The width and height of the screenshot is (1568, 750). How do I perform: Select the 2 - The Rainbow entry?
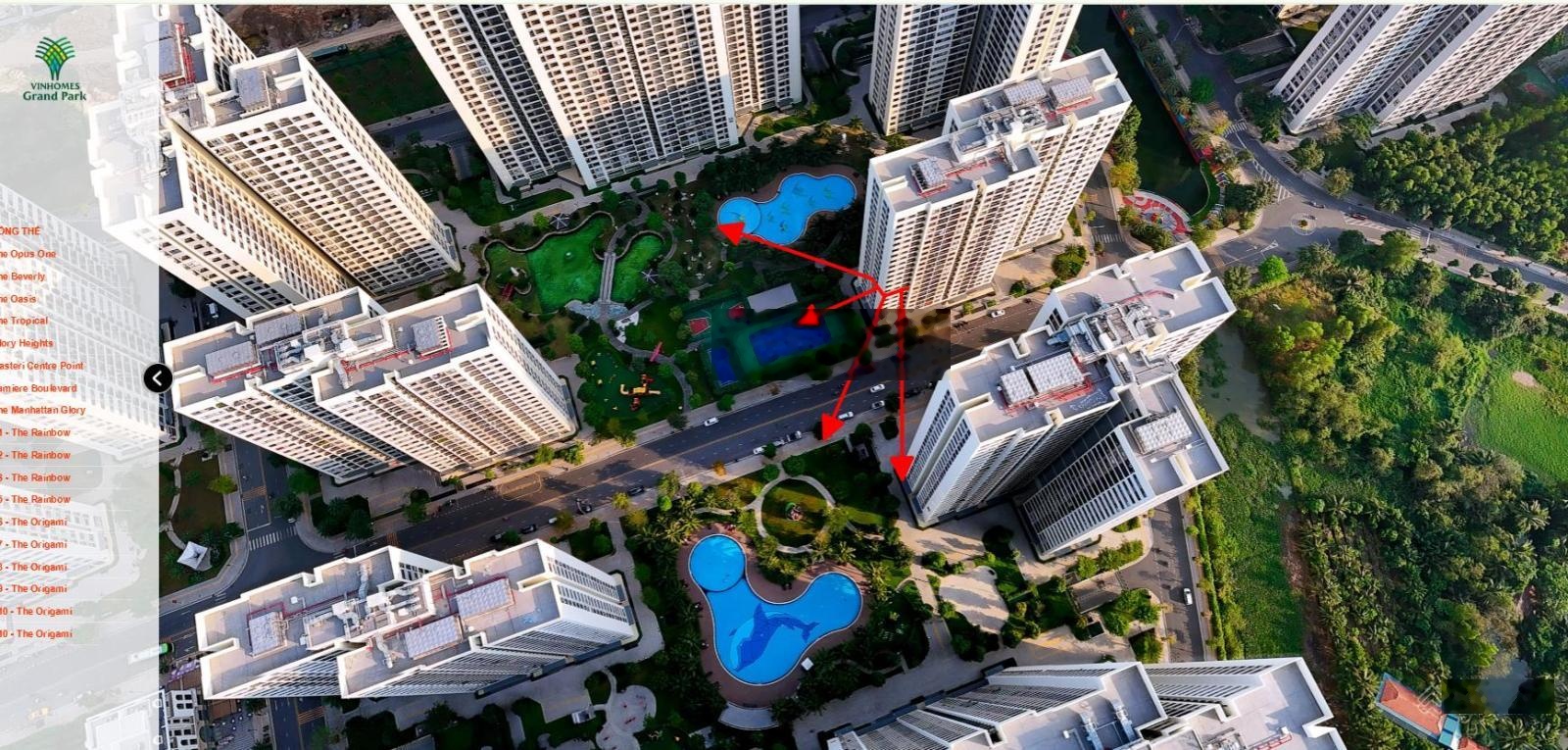click(x=37, y=455)
